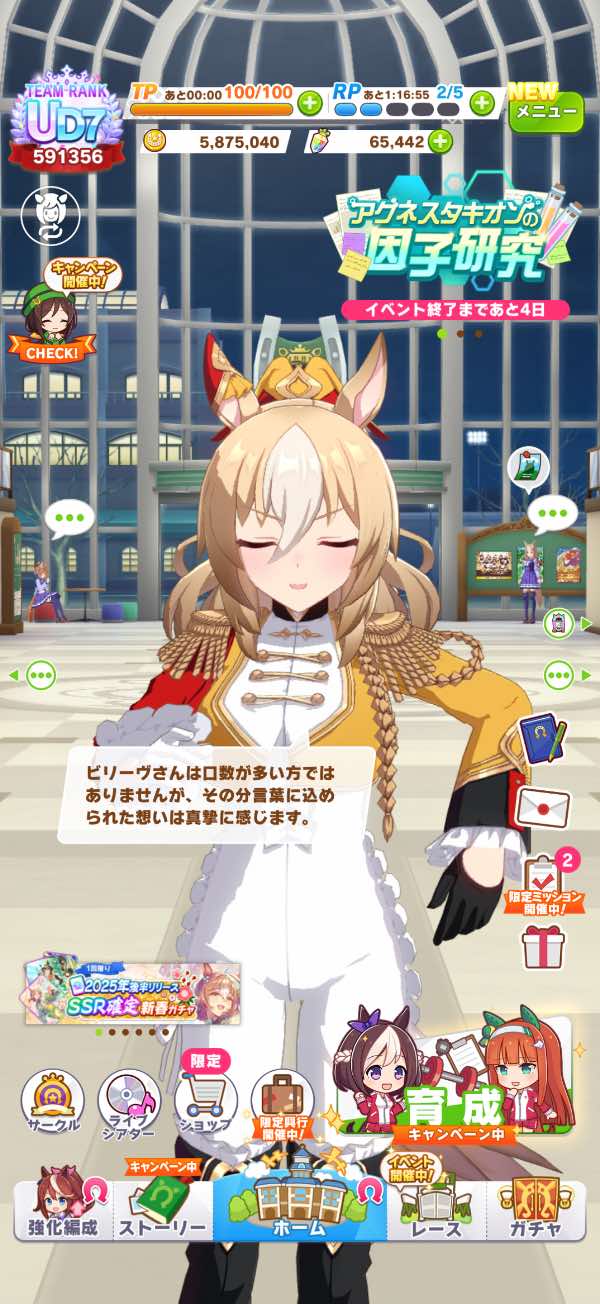Screen dimensions: 600x1304
Task: Open ライブシアター
Action: click(129, 1103)
